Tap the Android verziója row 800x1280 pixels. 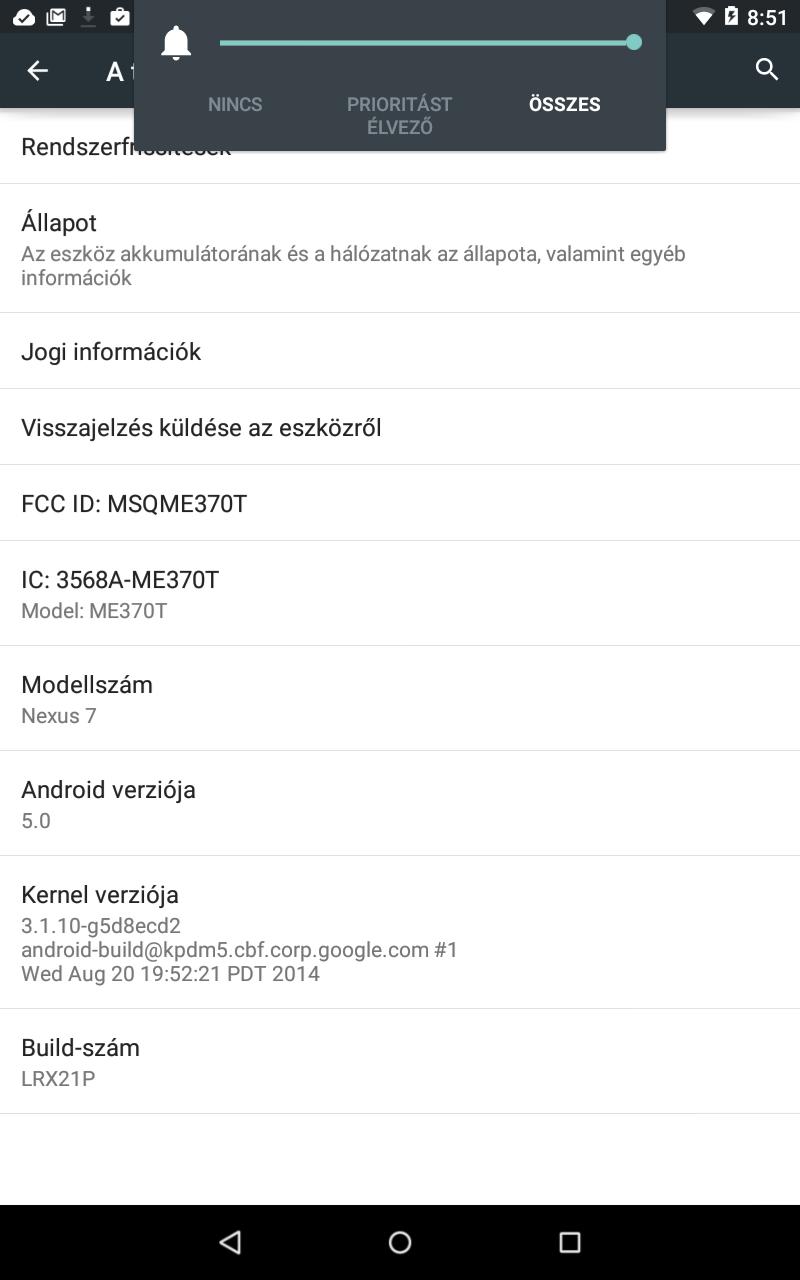click(x=400, y=803)
